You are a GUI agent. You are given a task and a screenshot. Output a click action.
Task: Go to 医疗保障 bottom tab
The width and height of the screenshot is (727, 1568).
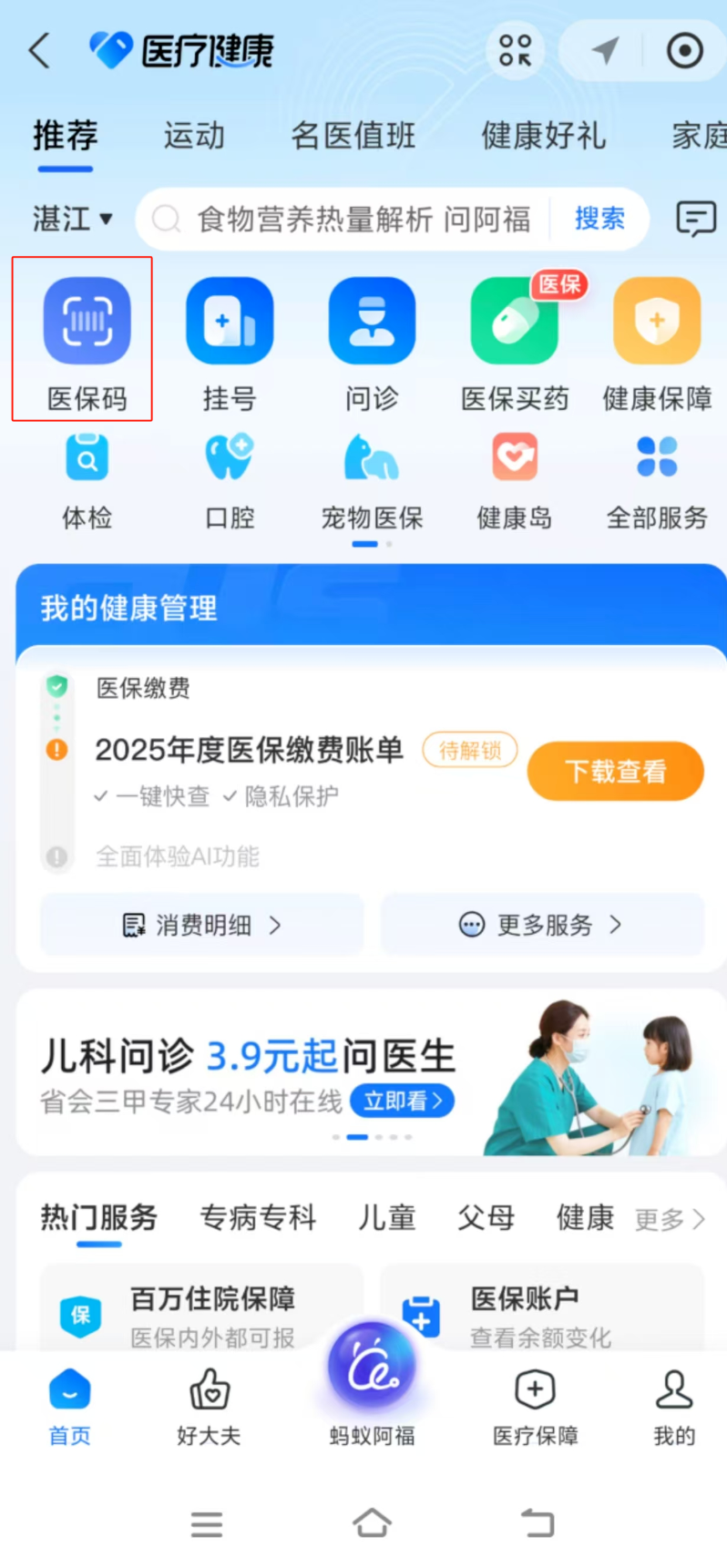pyautogui.click(x=535, y=1406)
